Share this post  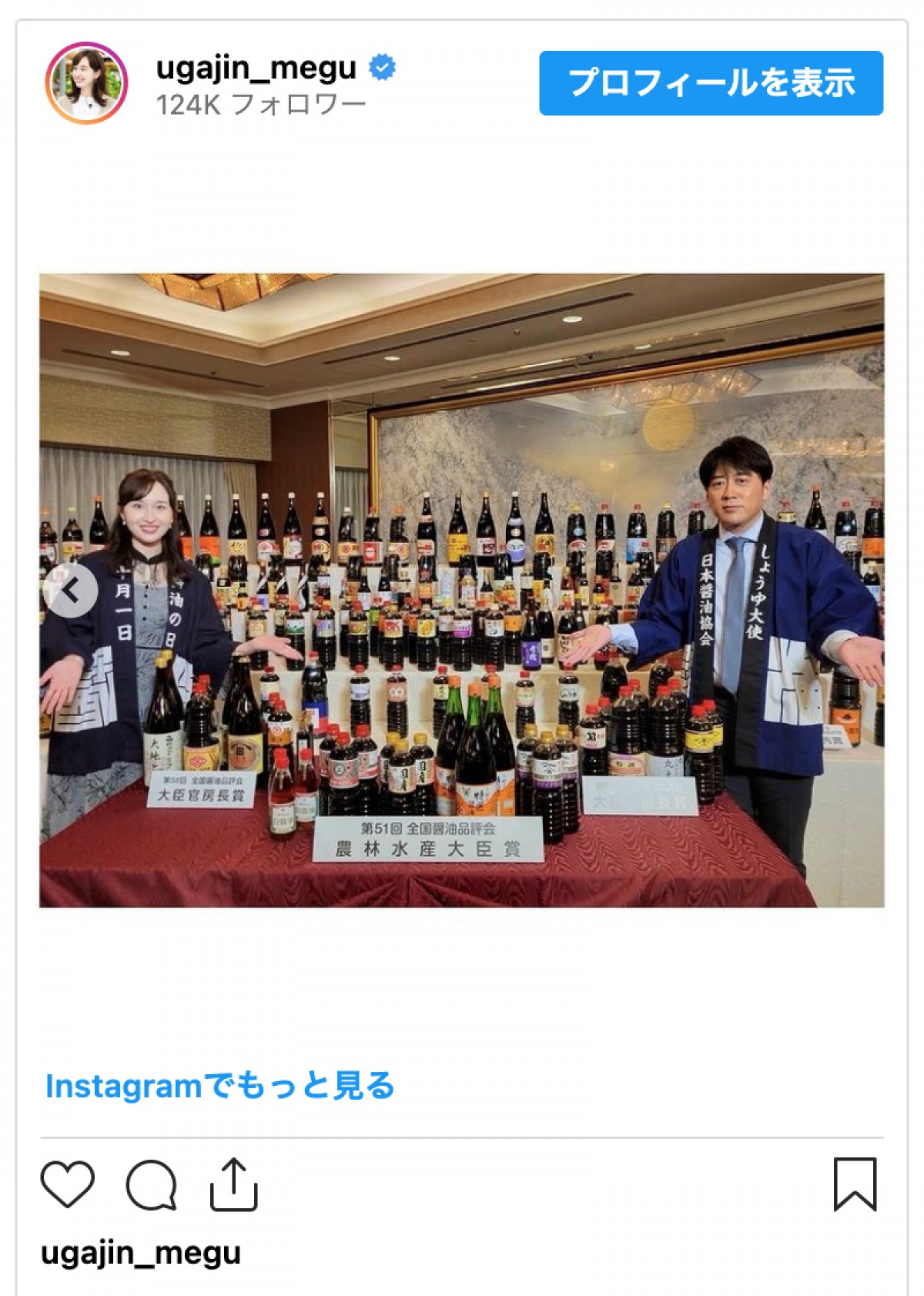click(233, 1184)
